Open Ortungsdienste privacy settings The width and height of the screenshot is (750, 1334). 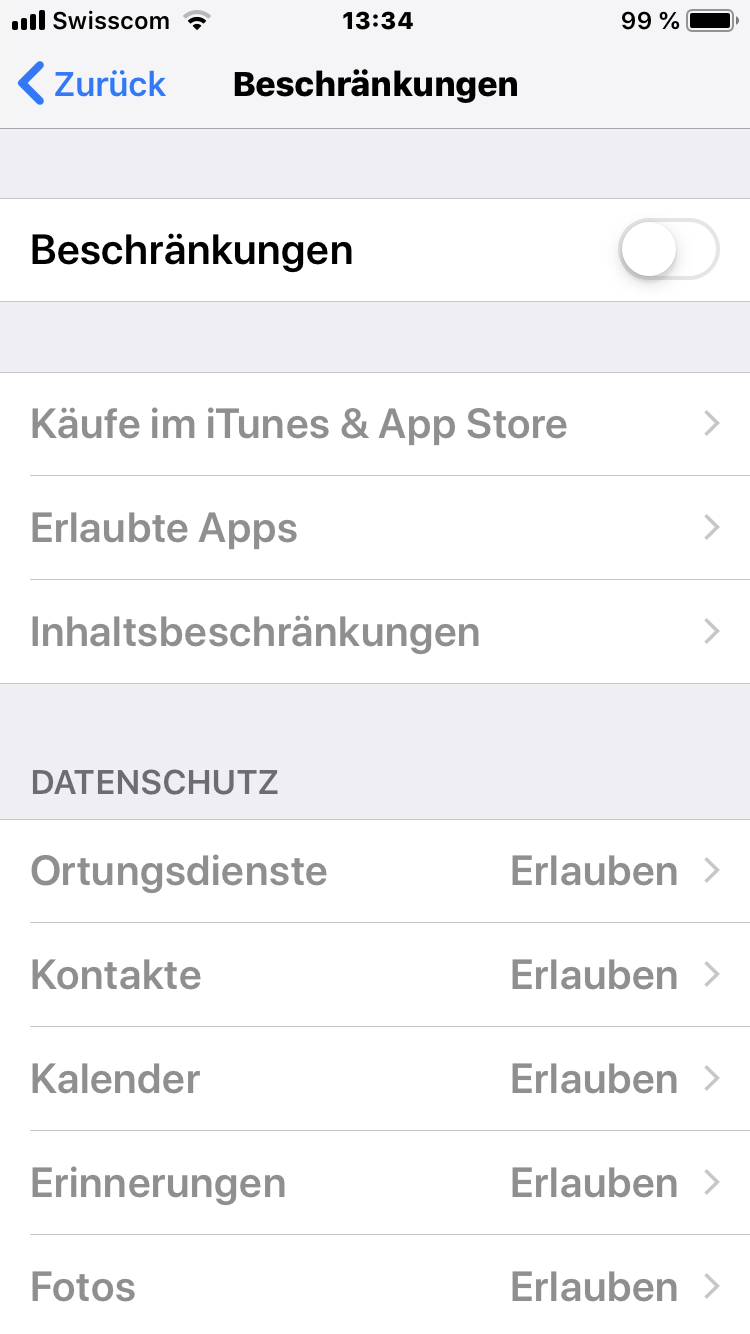click(x=375, y=871)
